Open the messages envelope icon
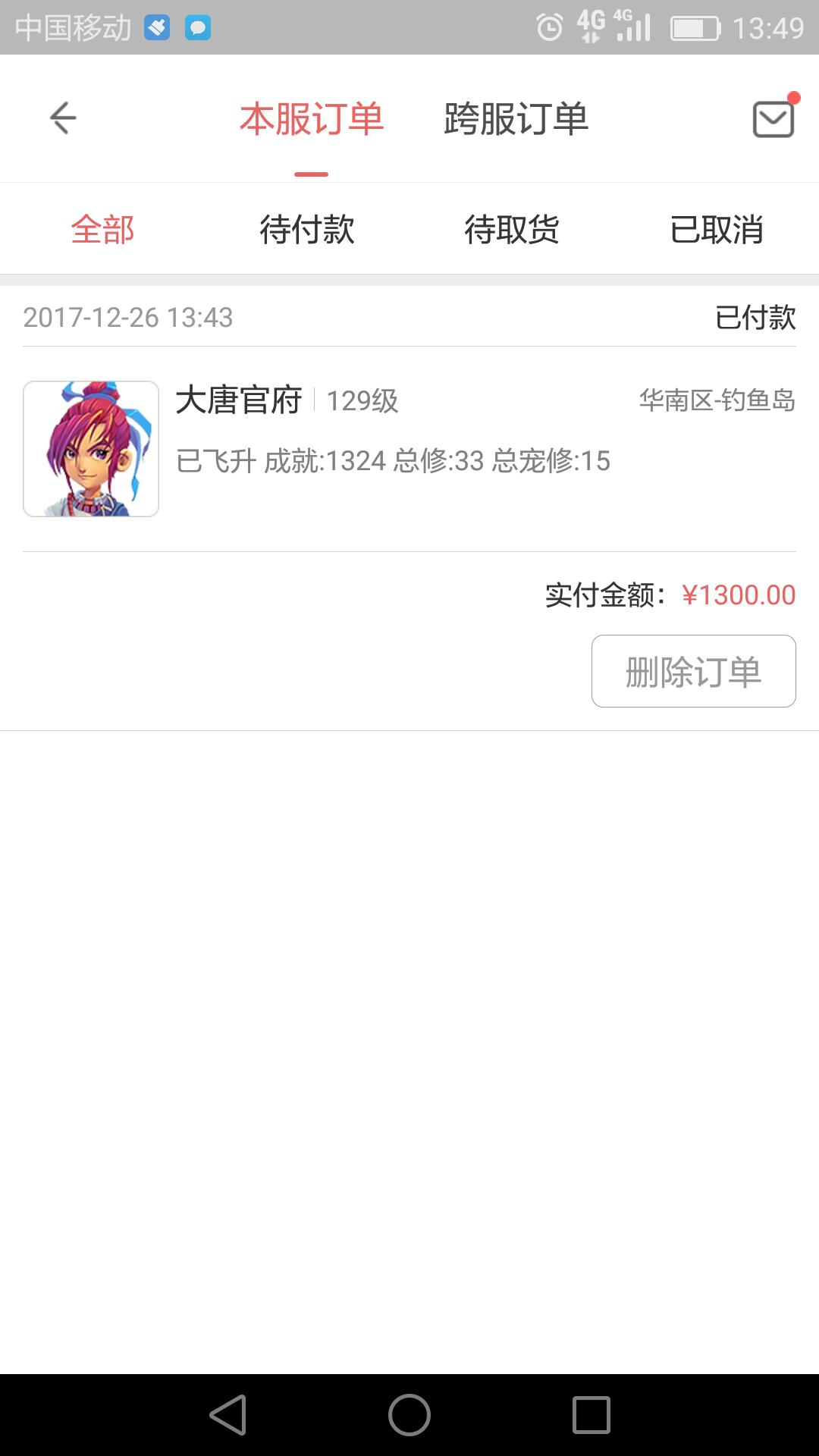The image size is (819, 1456). [773, 119]
